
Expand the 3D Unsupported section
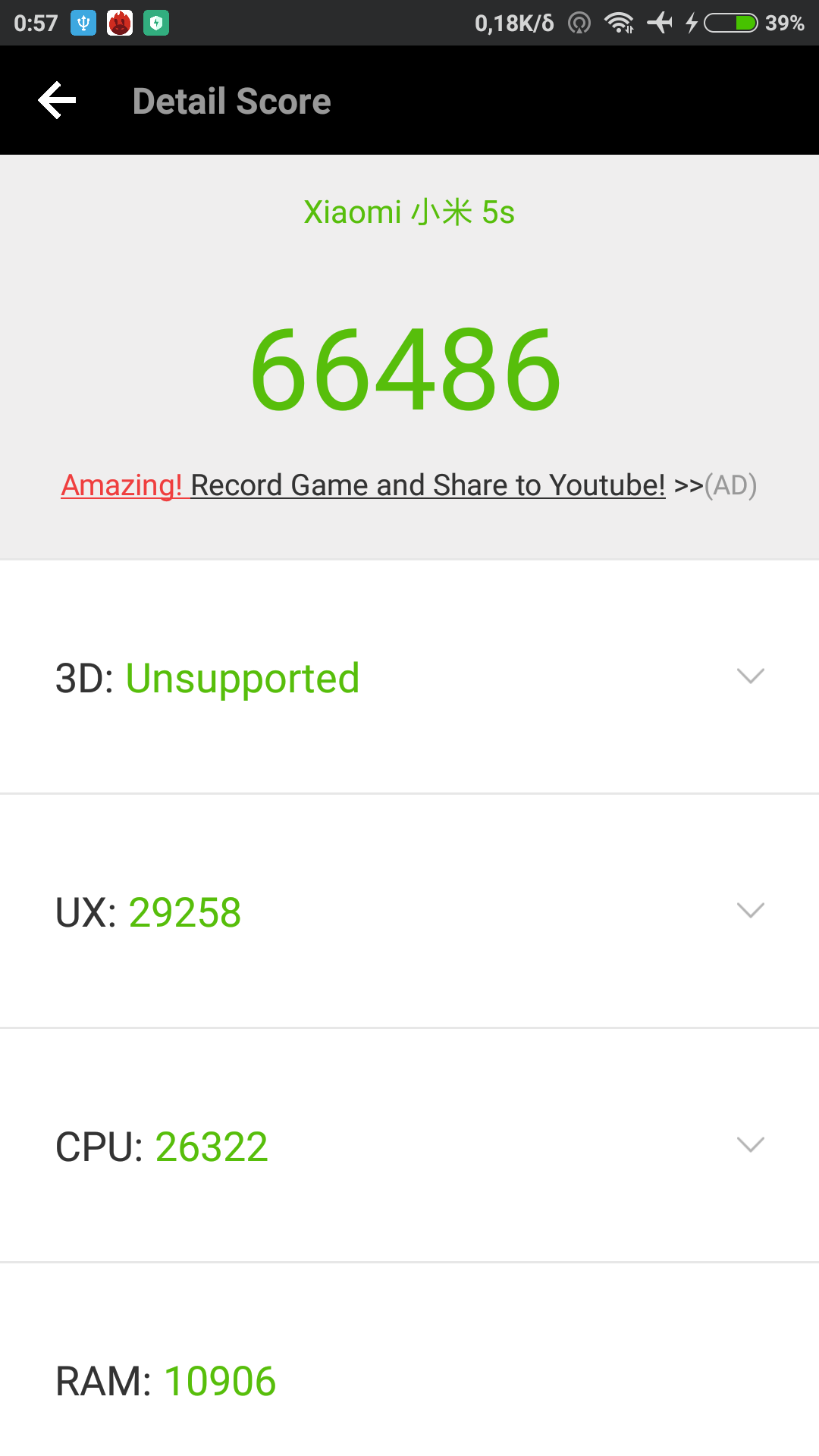coord(750,676)
